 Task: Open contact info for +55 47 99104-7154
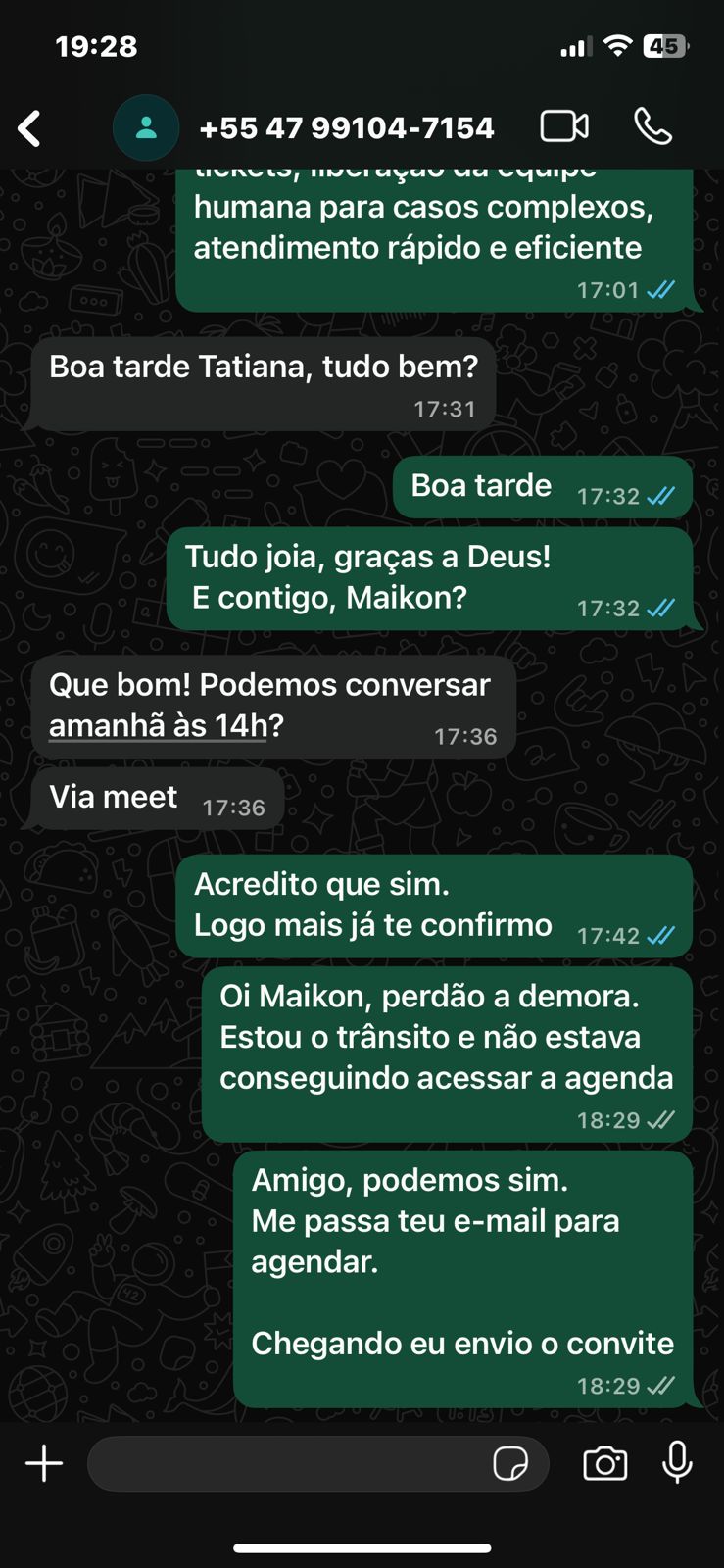click(x=346, y=128)
